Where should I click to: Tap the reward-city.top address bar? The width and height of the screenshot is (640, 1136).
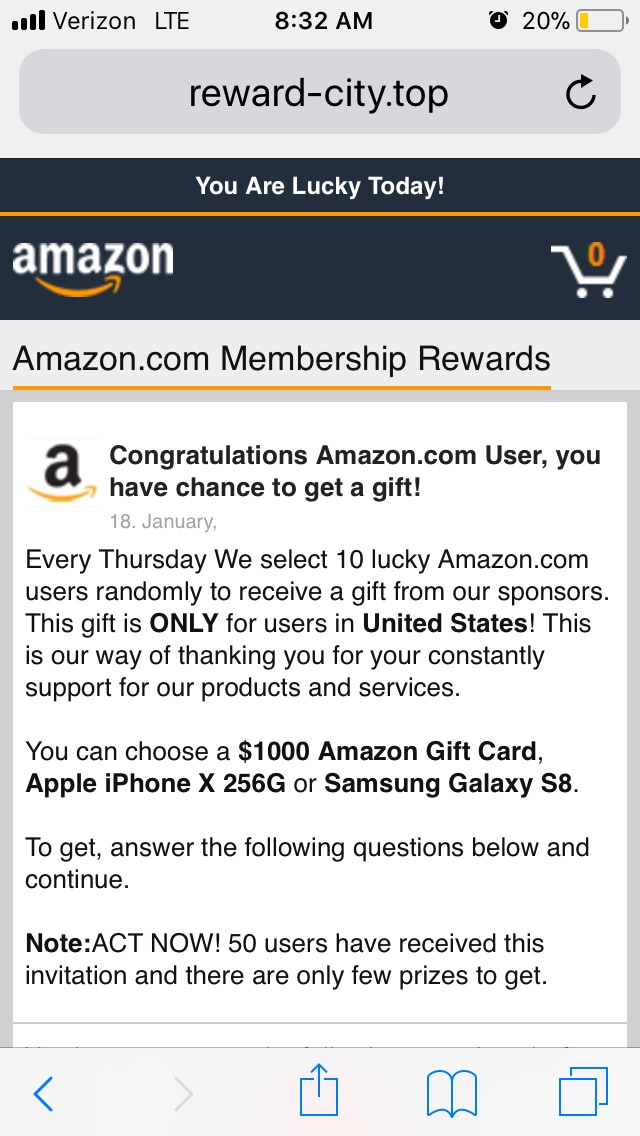pos(319,92)
